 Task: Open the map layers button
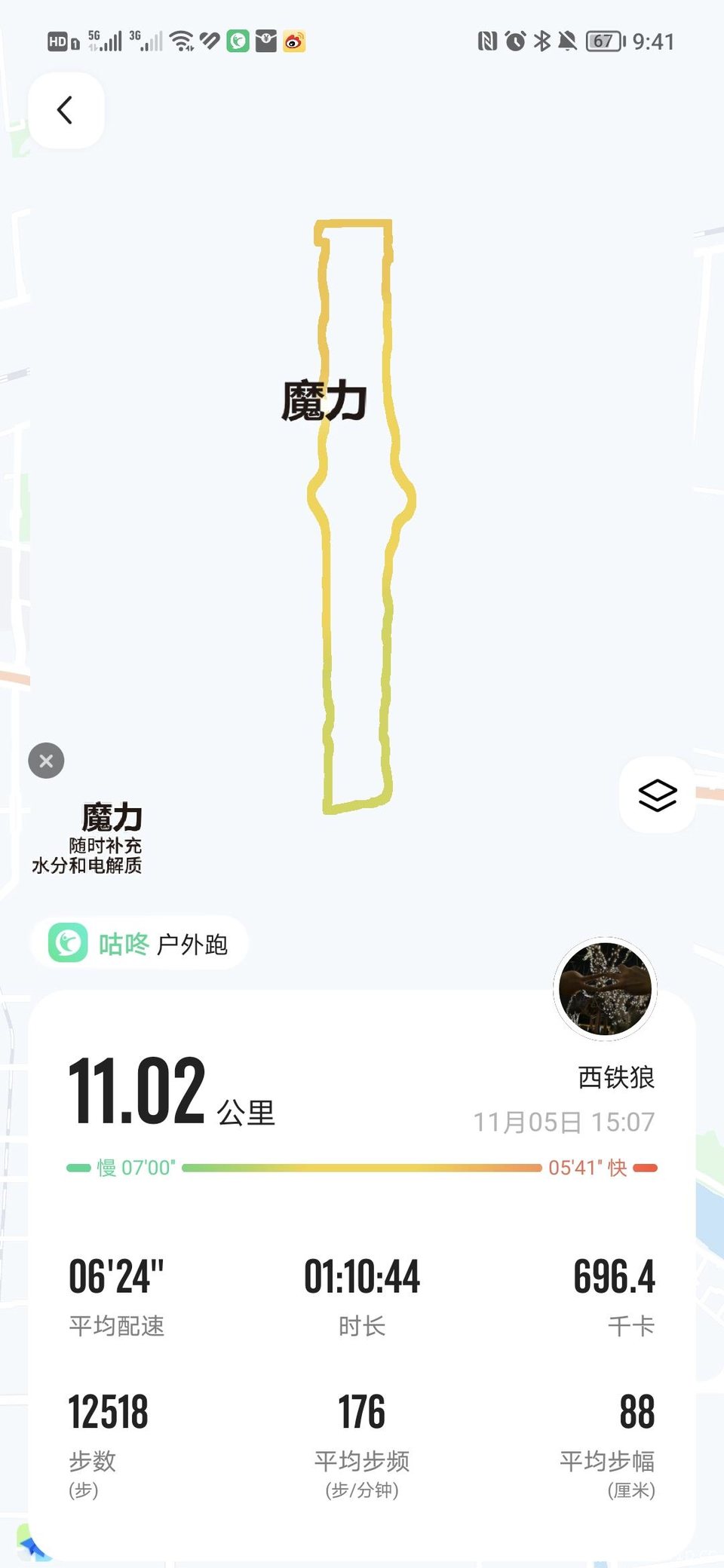coord(657,795)
